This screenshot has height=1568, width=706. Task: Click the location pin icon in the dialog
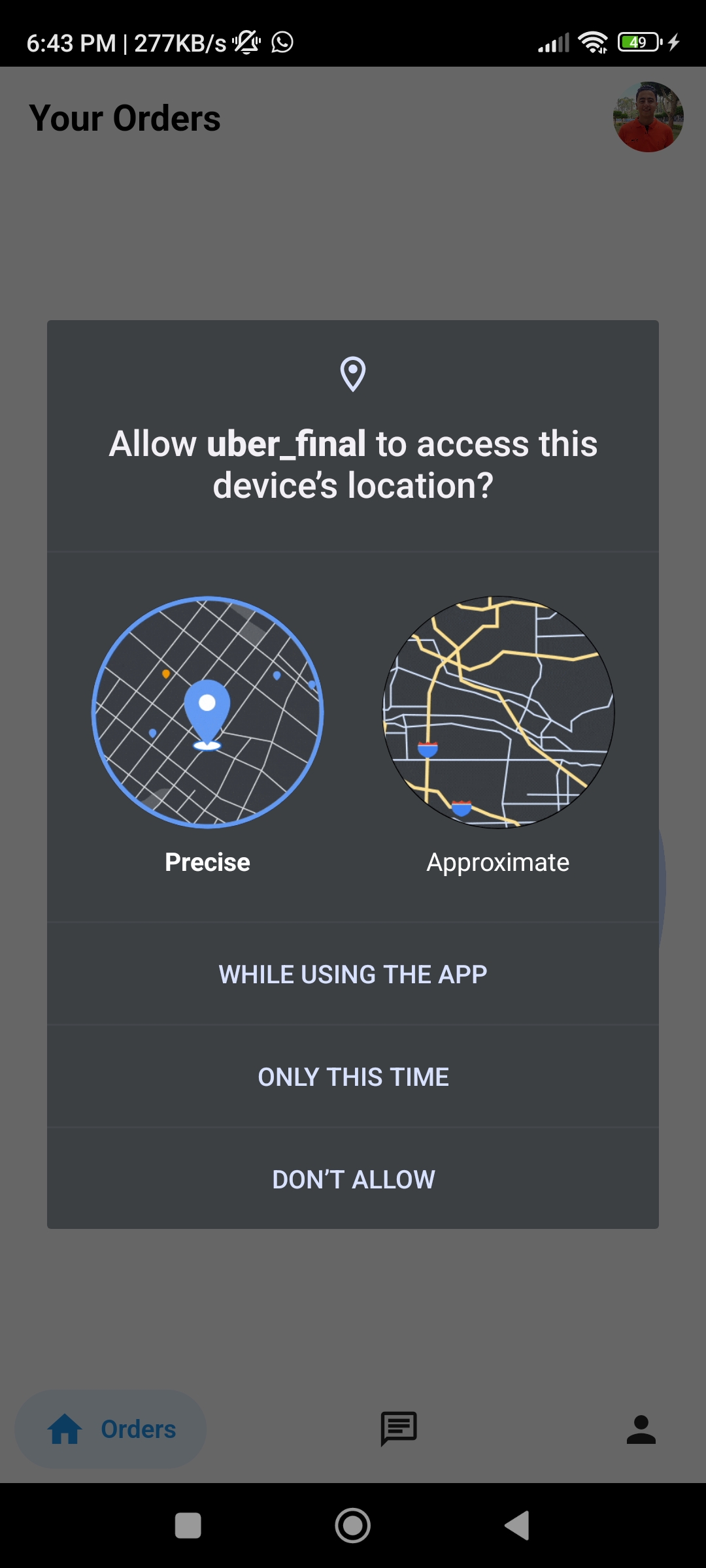(353, 374)
